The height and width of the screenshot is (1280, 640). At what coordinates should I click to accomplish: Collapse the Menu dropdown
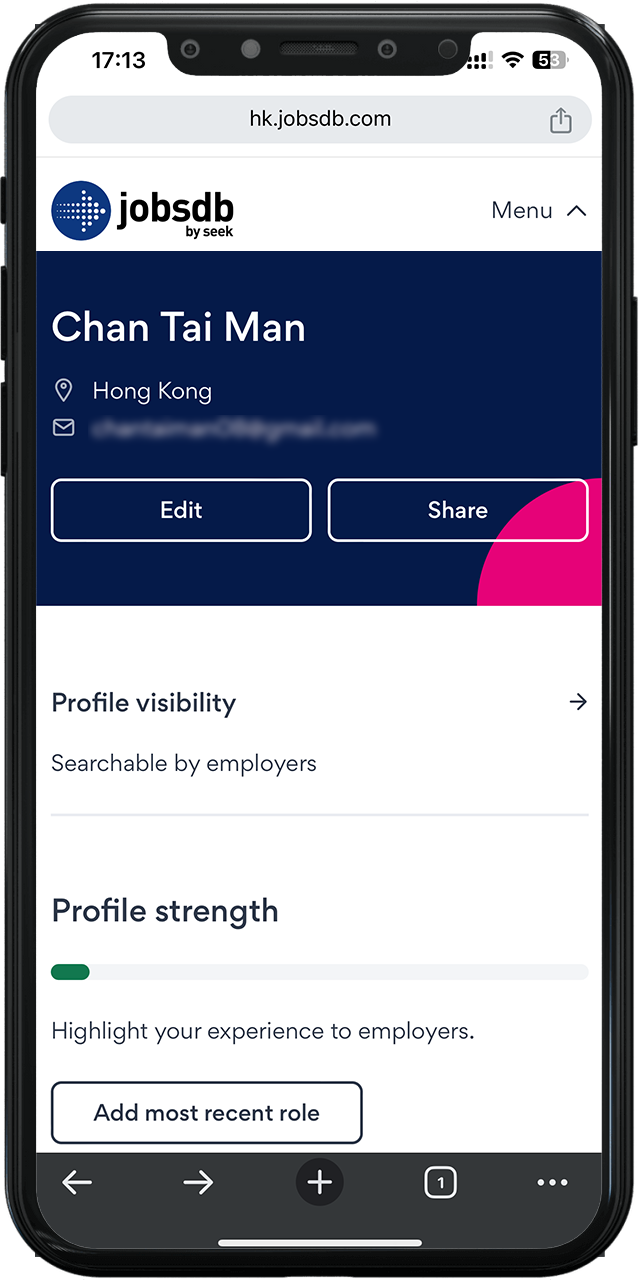538,210
